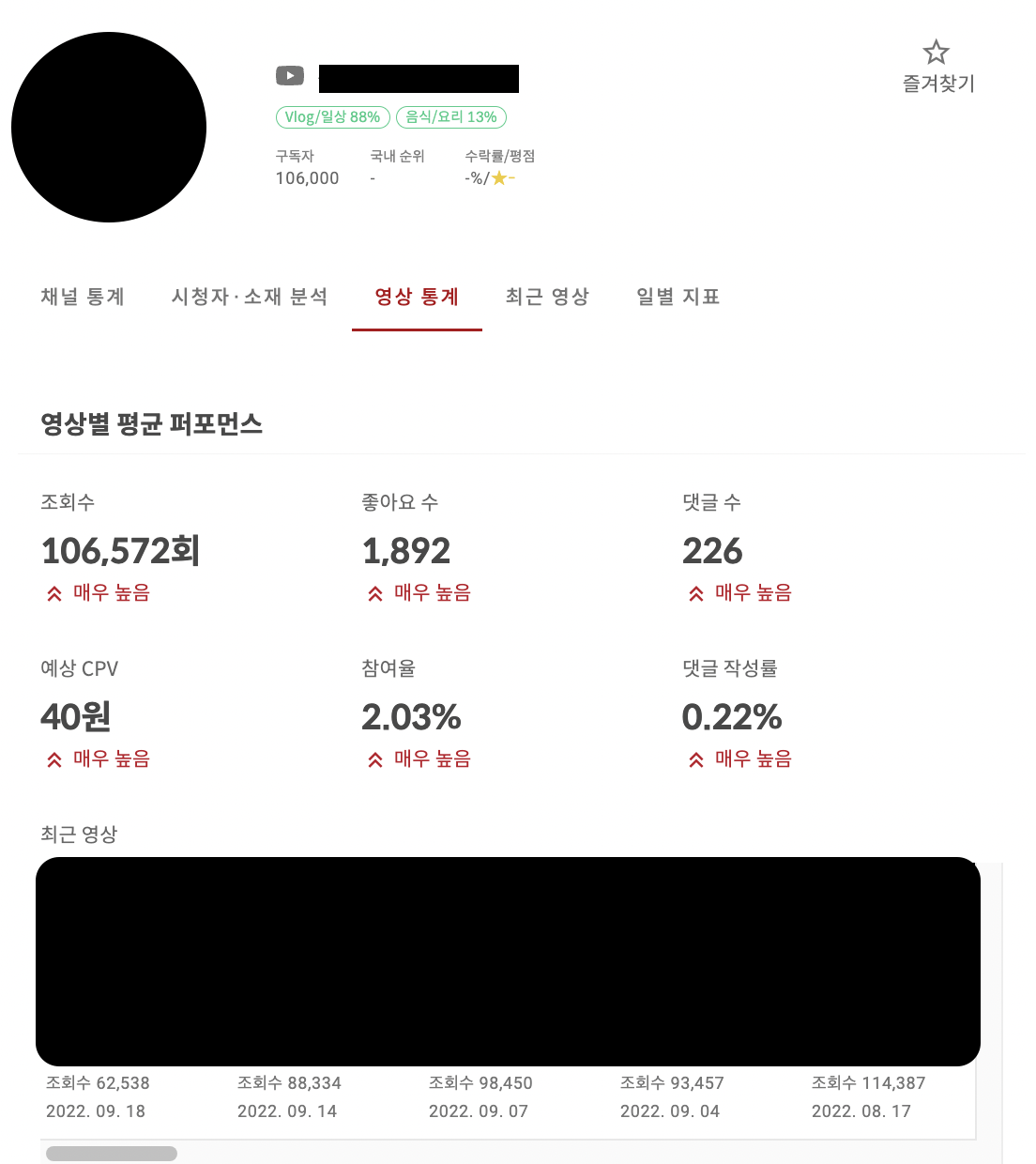Tap the recent videos horizontal scrollbar
This screenshot has width=1036, height=1164.
(x=112, y=1154)
